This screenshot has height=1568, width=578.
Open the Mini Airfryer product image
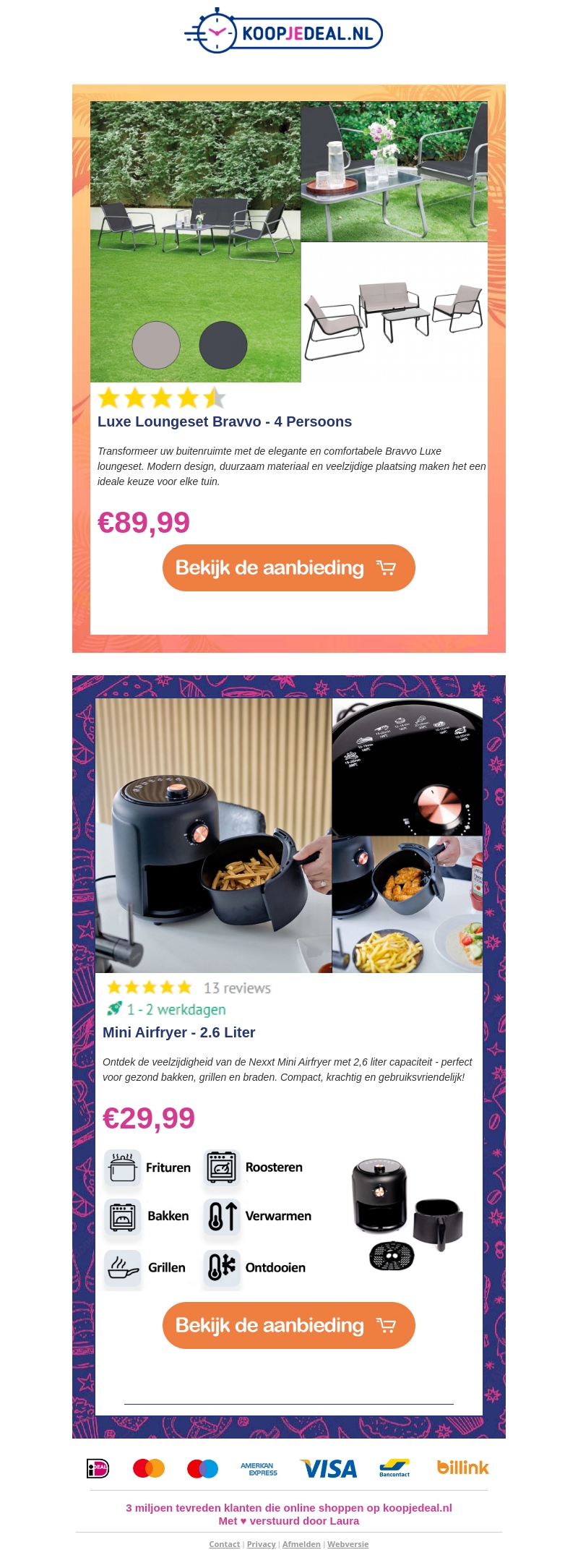289,835
